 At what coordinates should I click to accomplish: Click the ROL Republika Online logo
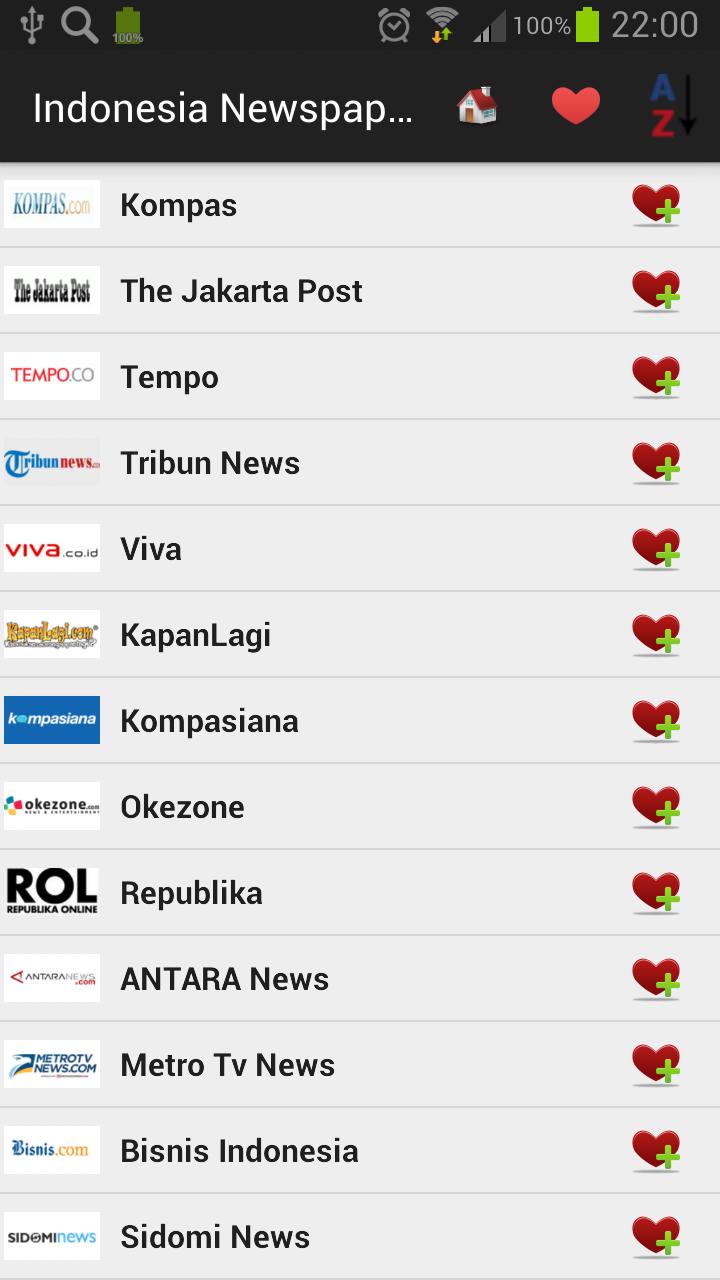click(x=52, y=890)
